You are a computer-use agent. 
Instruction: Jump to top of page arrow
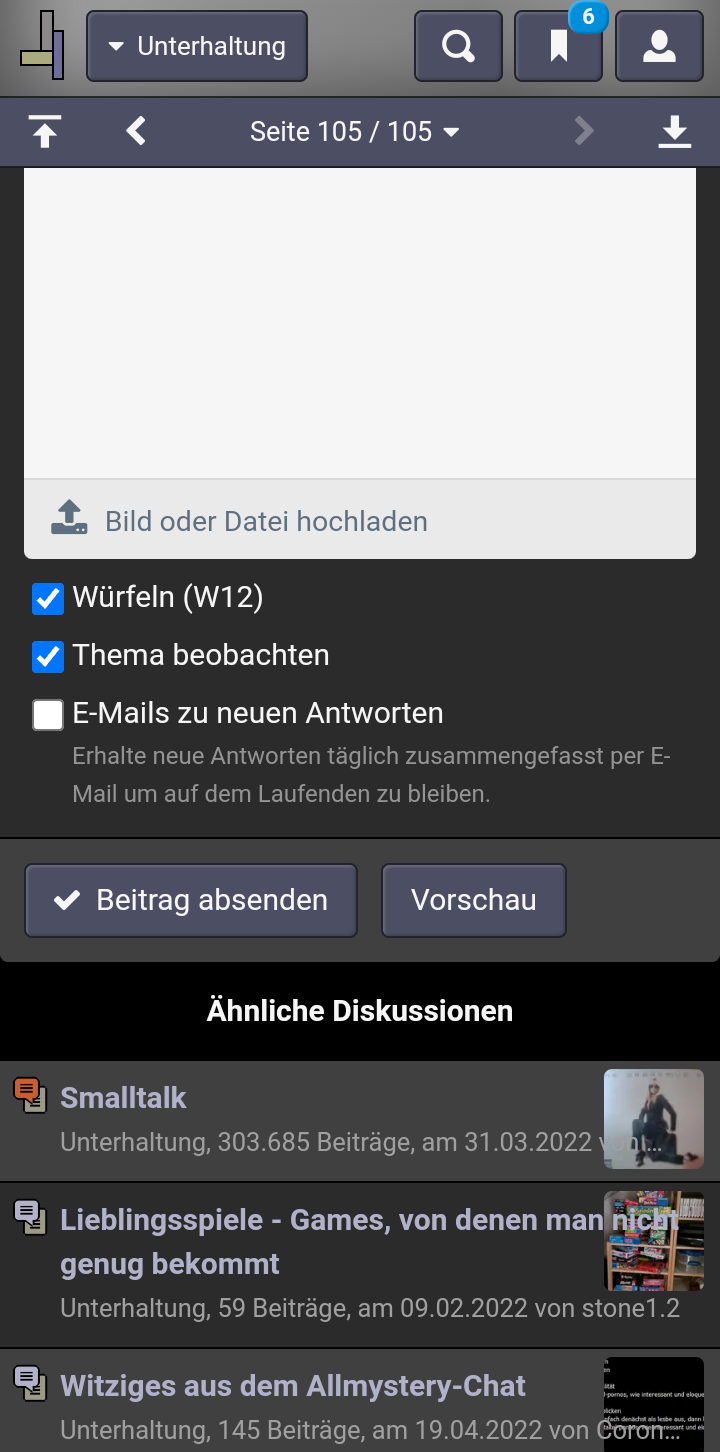[44, 131]
